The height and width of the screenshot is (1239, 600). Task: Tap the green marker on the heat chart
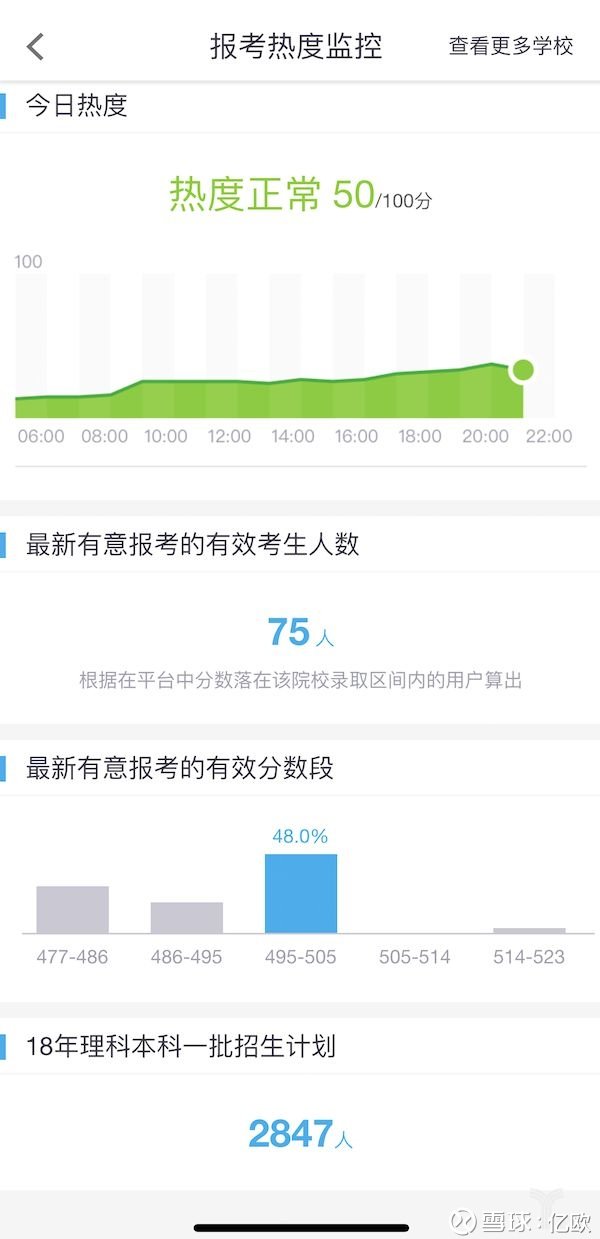click(522, 370)
